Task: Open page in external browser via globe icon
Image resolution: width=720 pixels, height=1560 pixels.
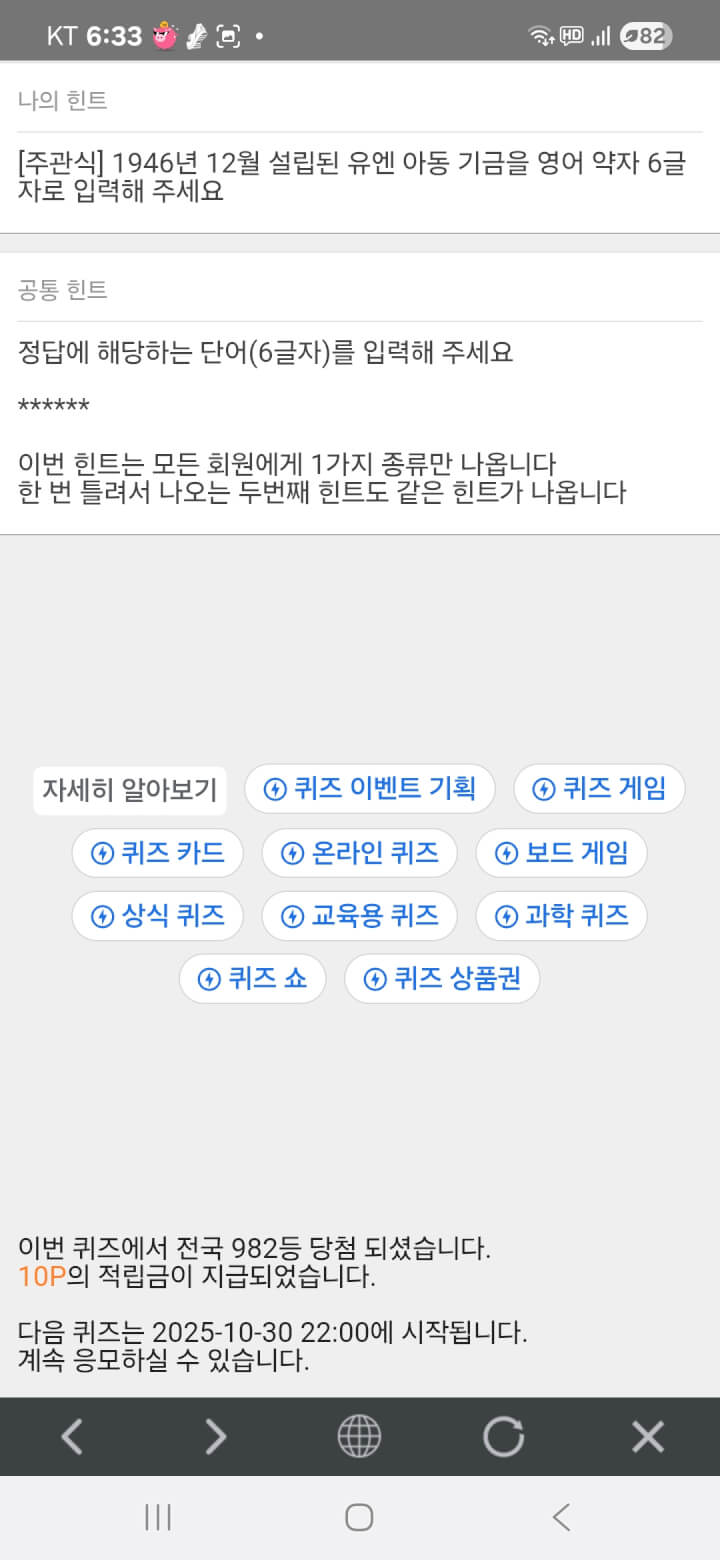Action: click(x=359, y=1437)
